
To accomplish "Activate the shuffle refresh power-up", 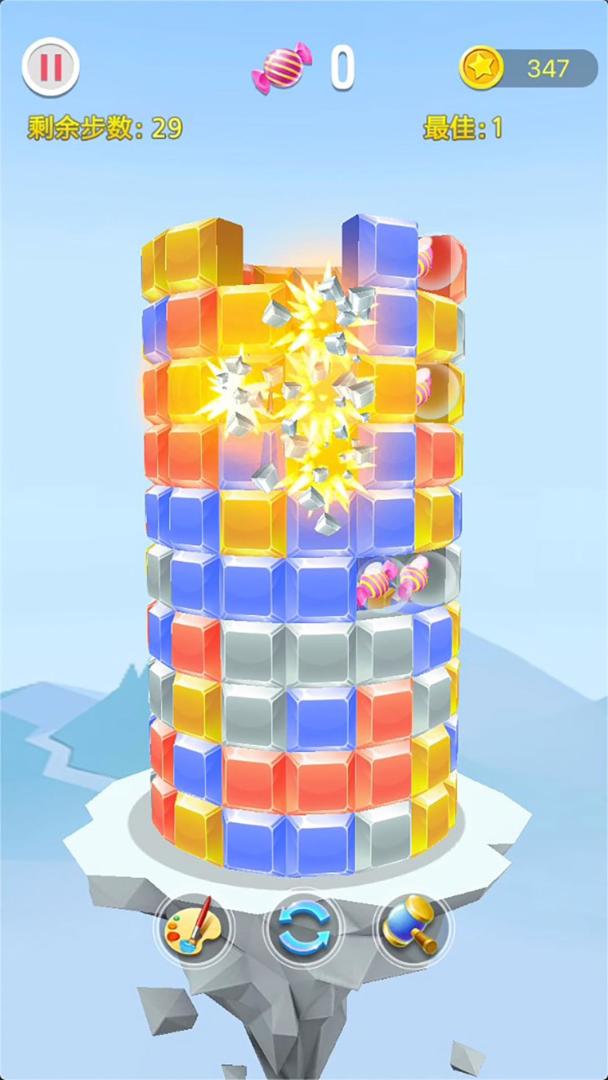I will 302,928.
